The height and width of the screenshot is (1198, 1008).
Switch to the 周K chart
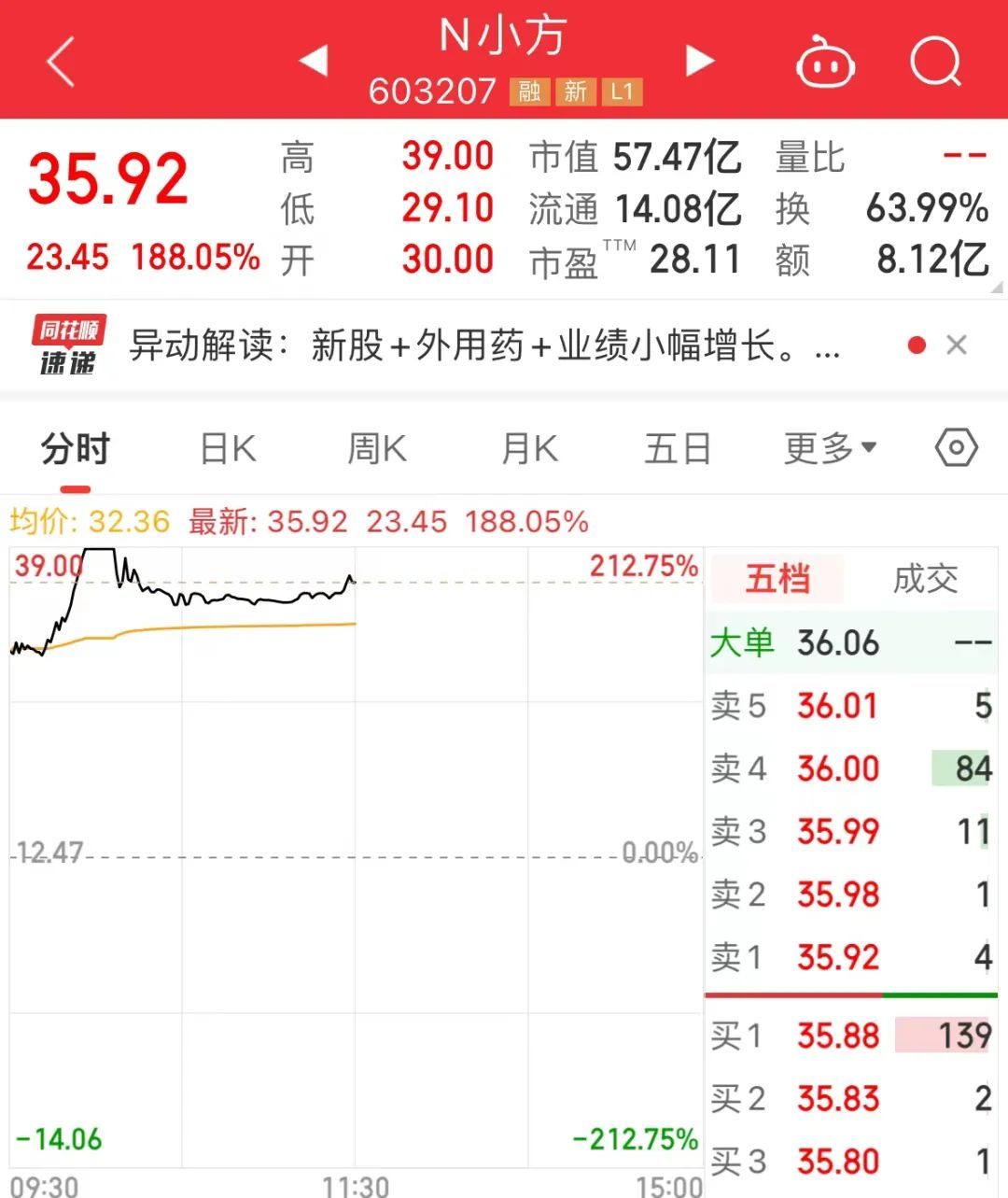(377, 449)
